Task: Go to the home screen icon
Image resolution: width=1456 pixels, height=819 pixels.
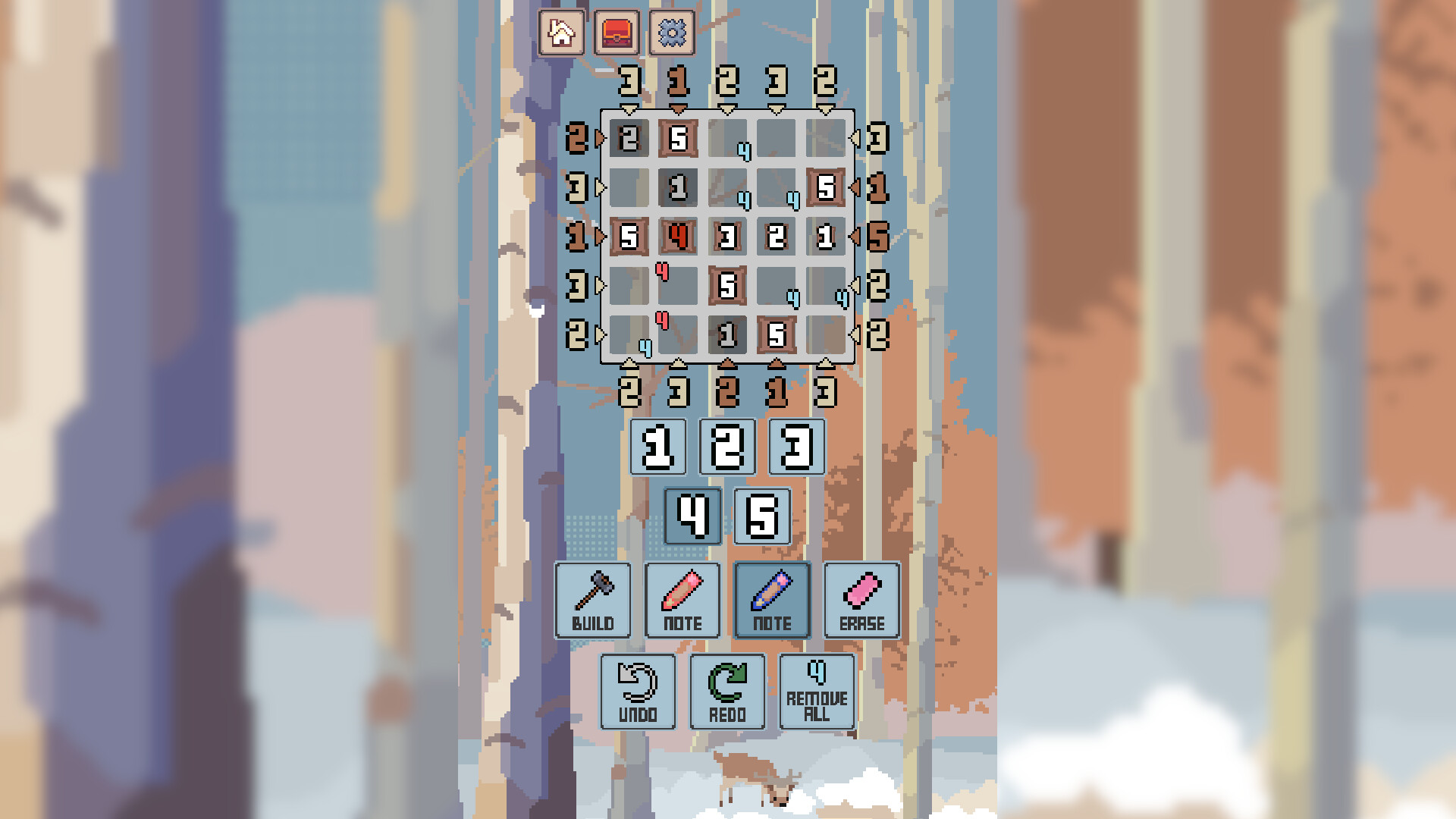Action: [561, 33]
